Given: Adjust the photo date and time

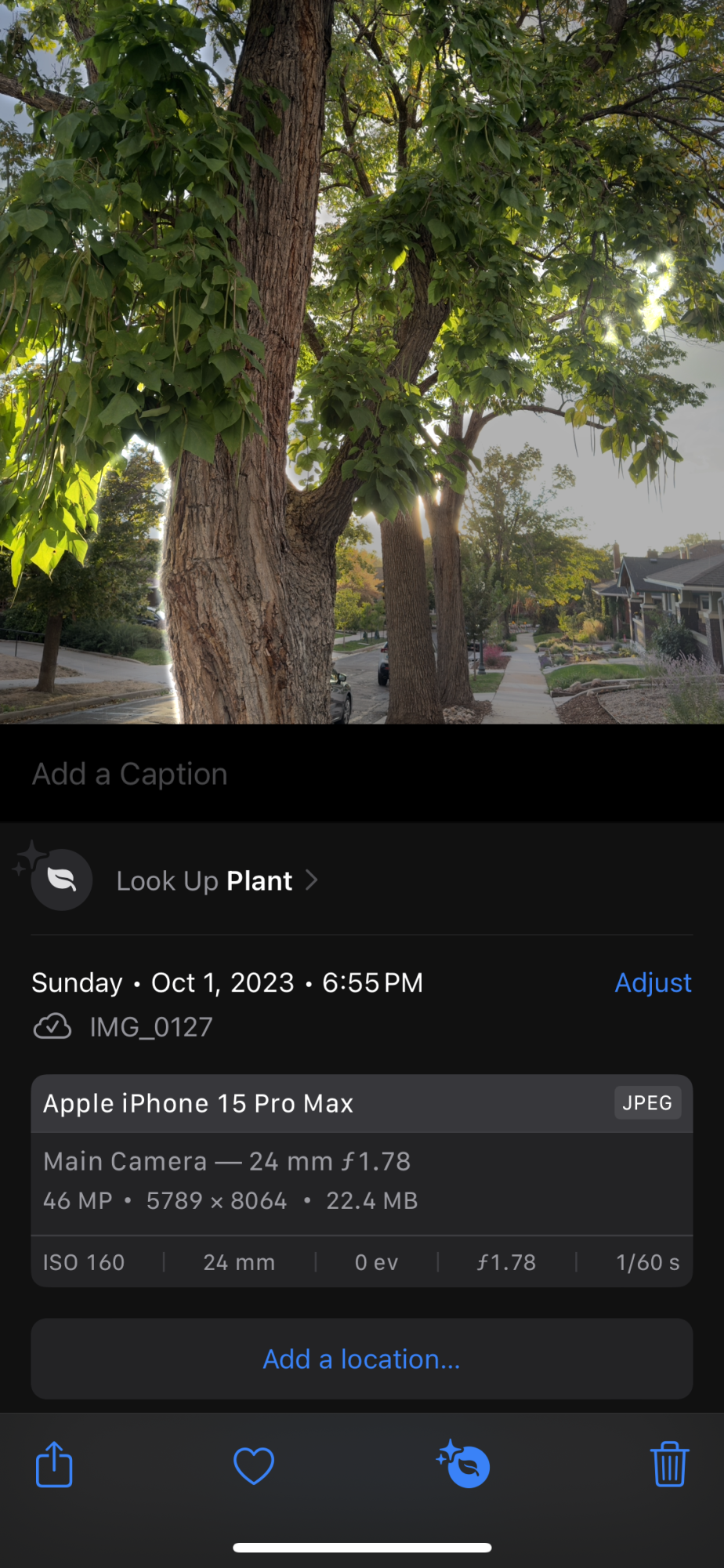Looking at the screenshot, I should (652, 982).
